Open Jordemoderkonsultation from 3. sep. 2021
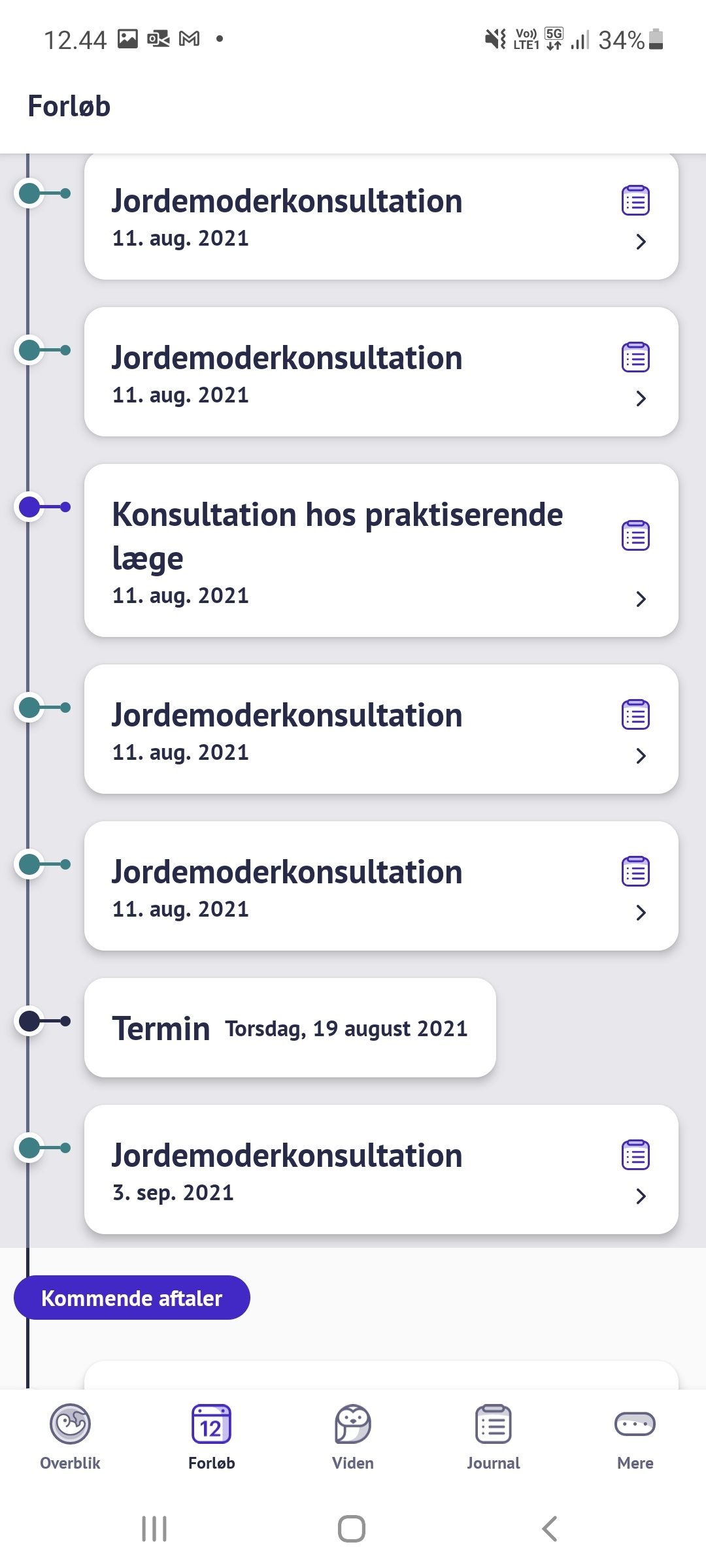The height and width of the screenshot is (1568, 706). 381,1169
